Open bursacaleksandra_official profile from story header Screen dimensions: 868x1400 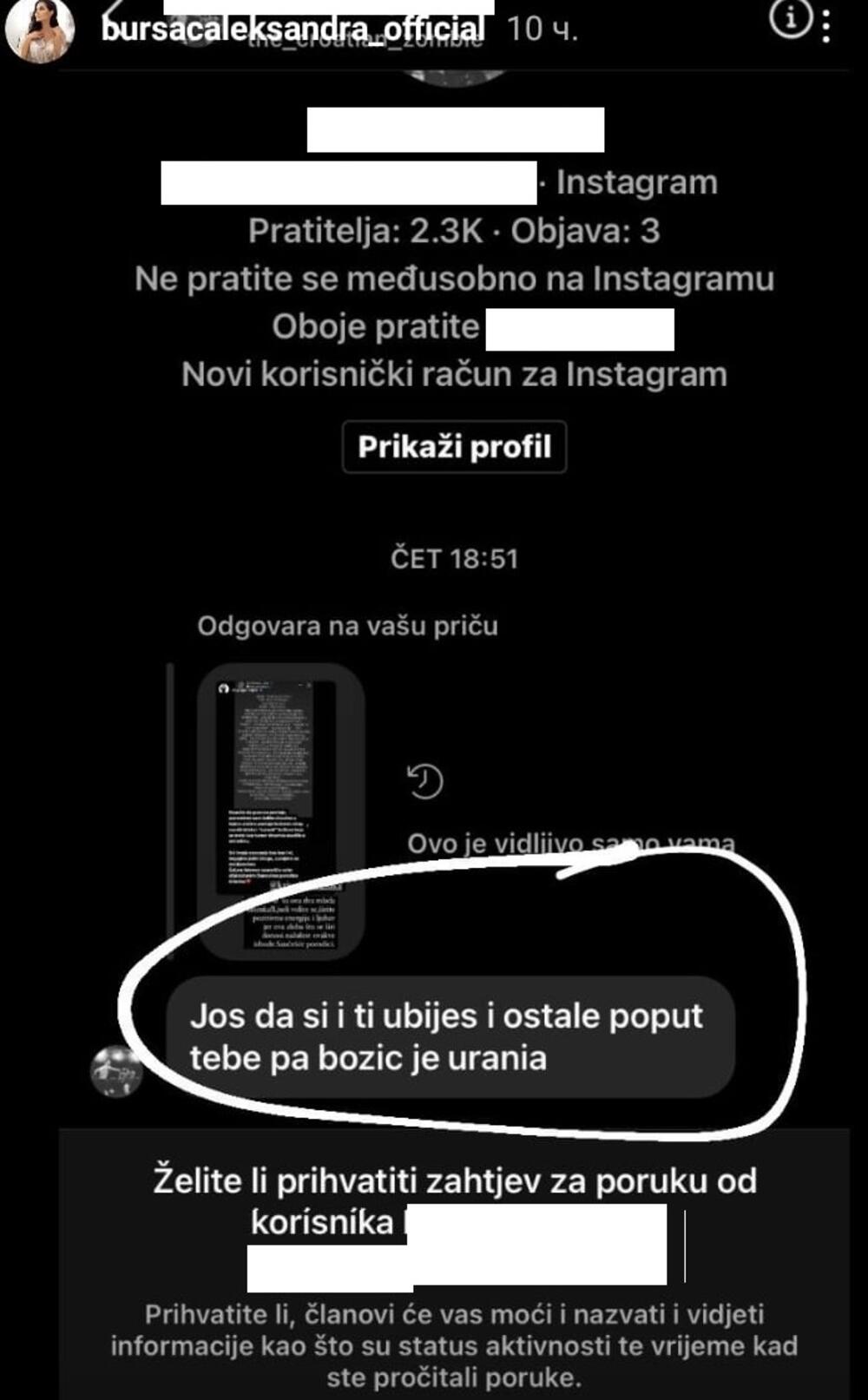[293, 30]
